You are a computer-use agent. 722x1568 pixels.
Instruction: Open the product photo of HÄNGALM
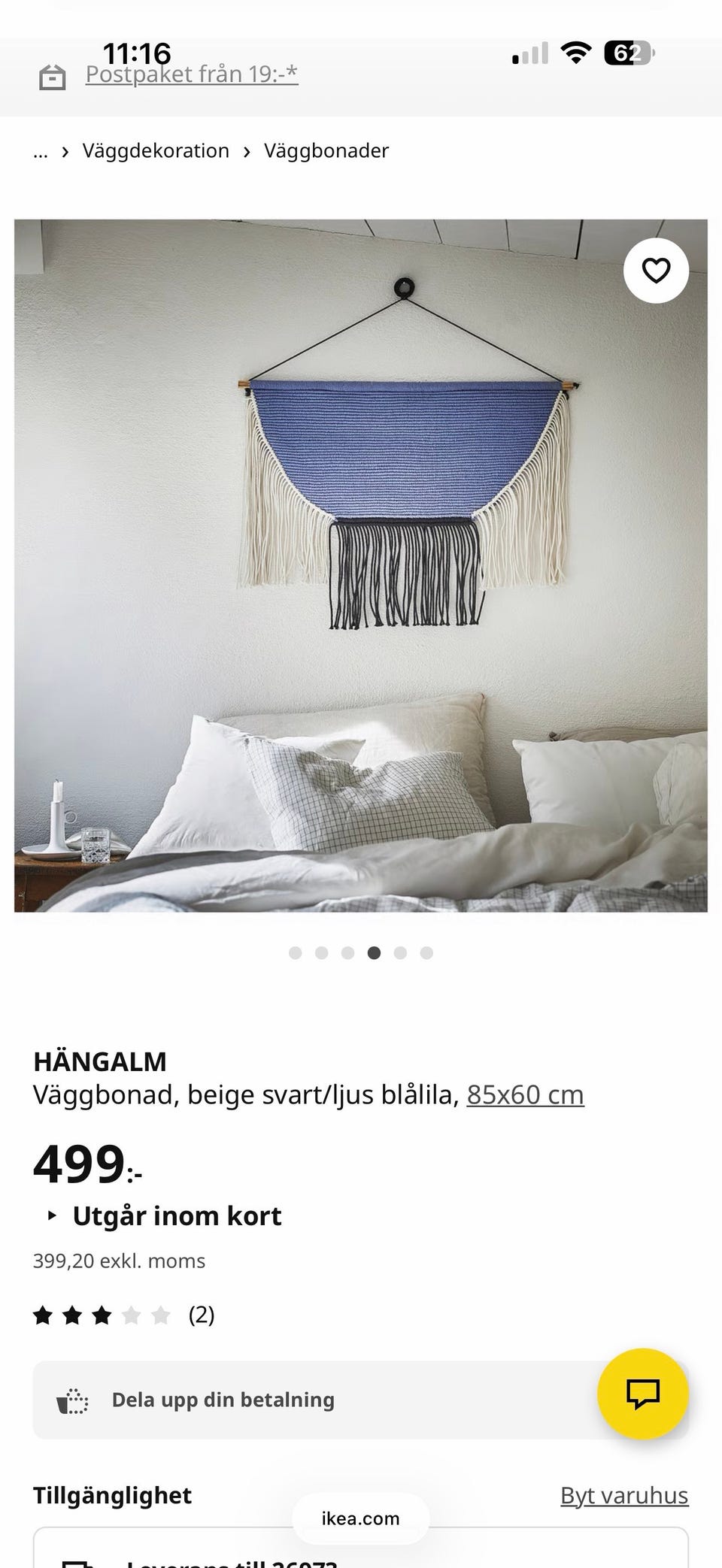361,565
